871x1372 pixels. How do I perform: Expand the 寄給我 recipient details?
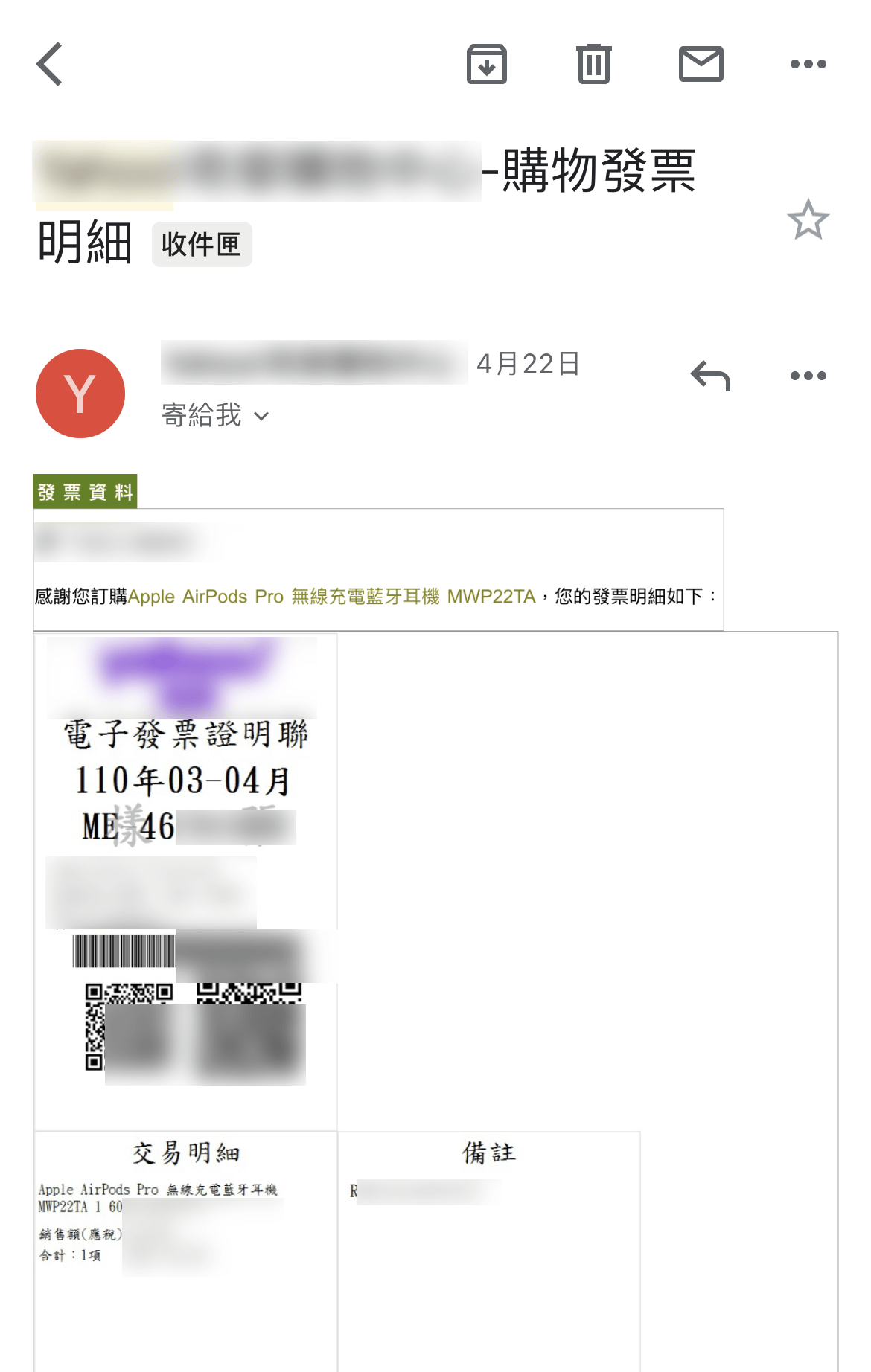point(215,415)
